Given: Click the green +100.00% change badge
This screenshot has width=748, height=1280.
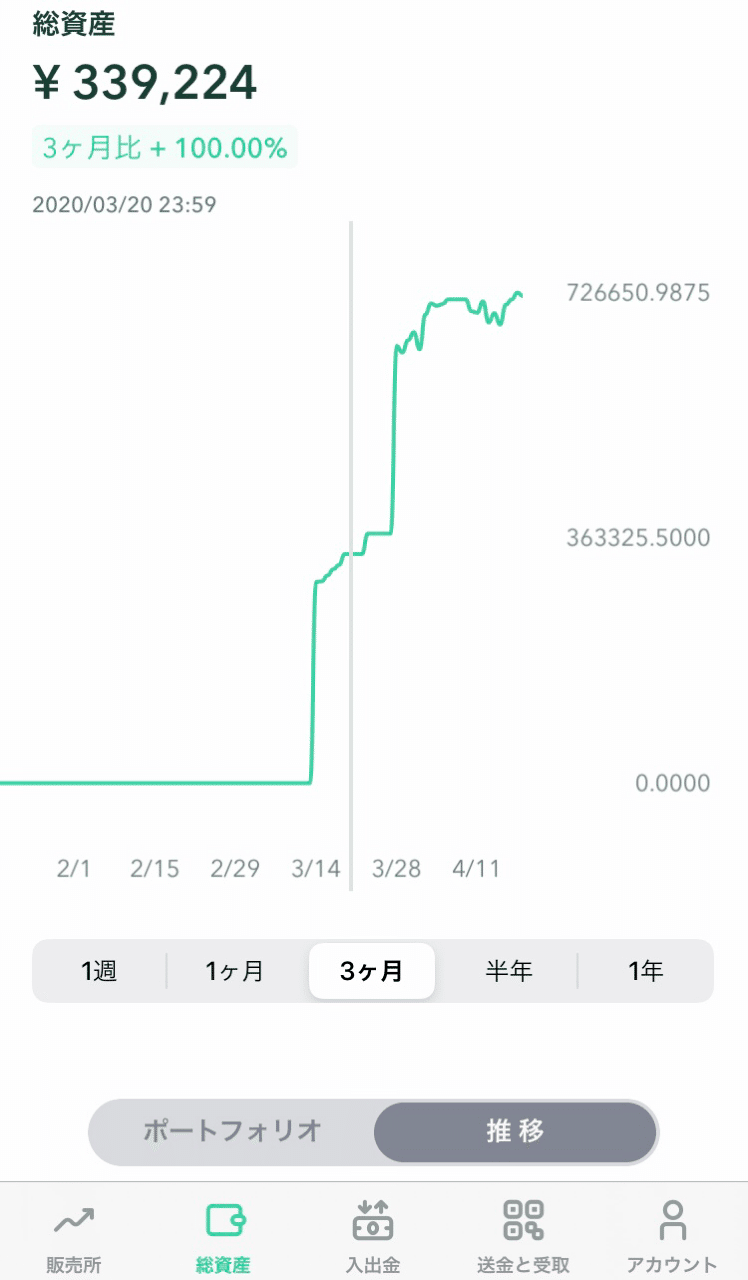Looking at the screenshot, I should pyautogui.click(x=164, y=147).
